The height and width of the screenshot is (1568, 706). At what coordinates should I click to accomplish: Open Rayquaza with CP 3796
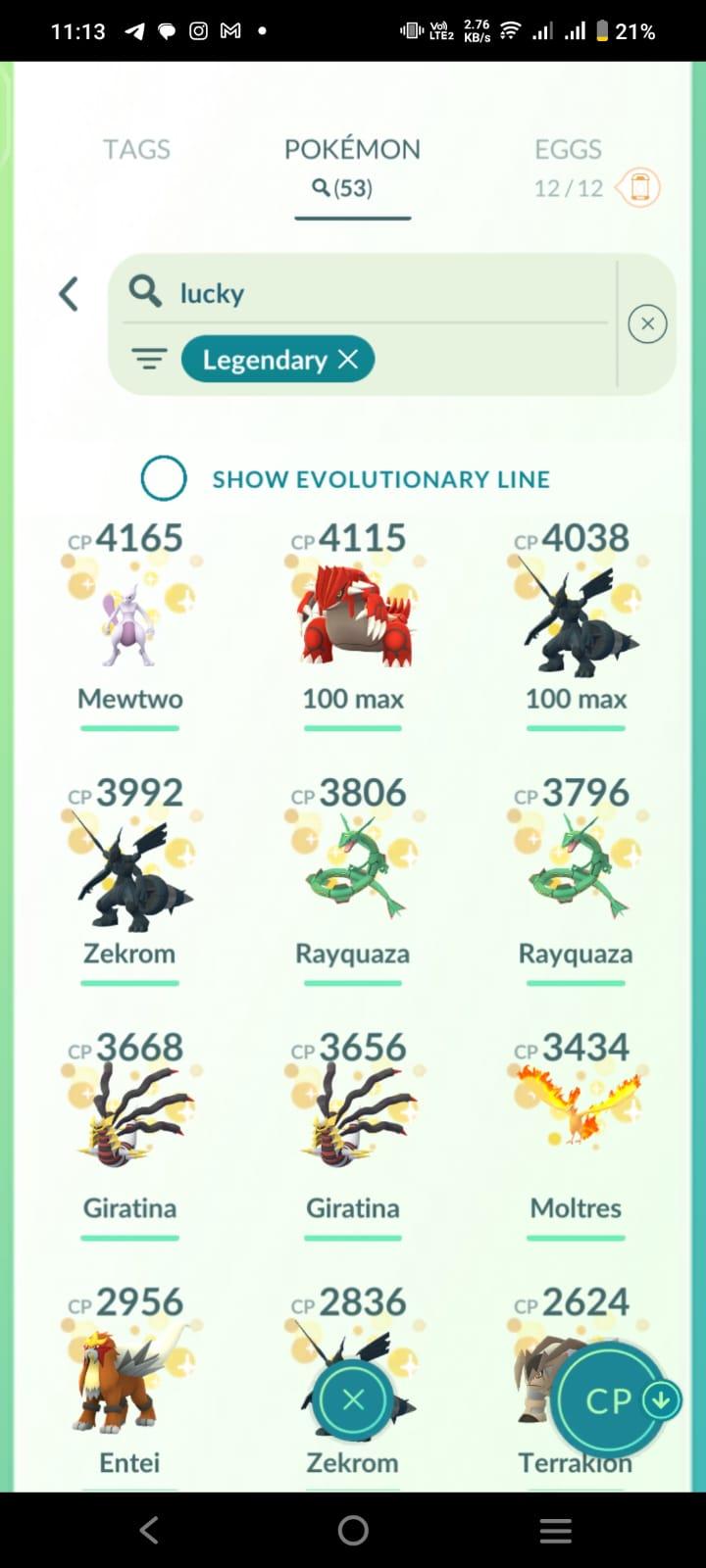click(576, 878)
